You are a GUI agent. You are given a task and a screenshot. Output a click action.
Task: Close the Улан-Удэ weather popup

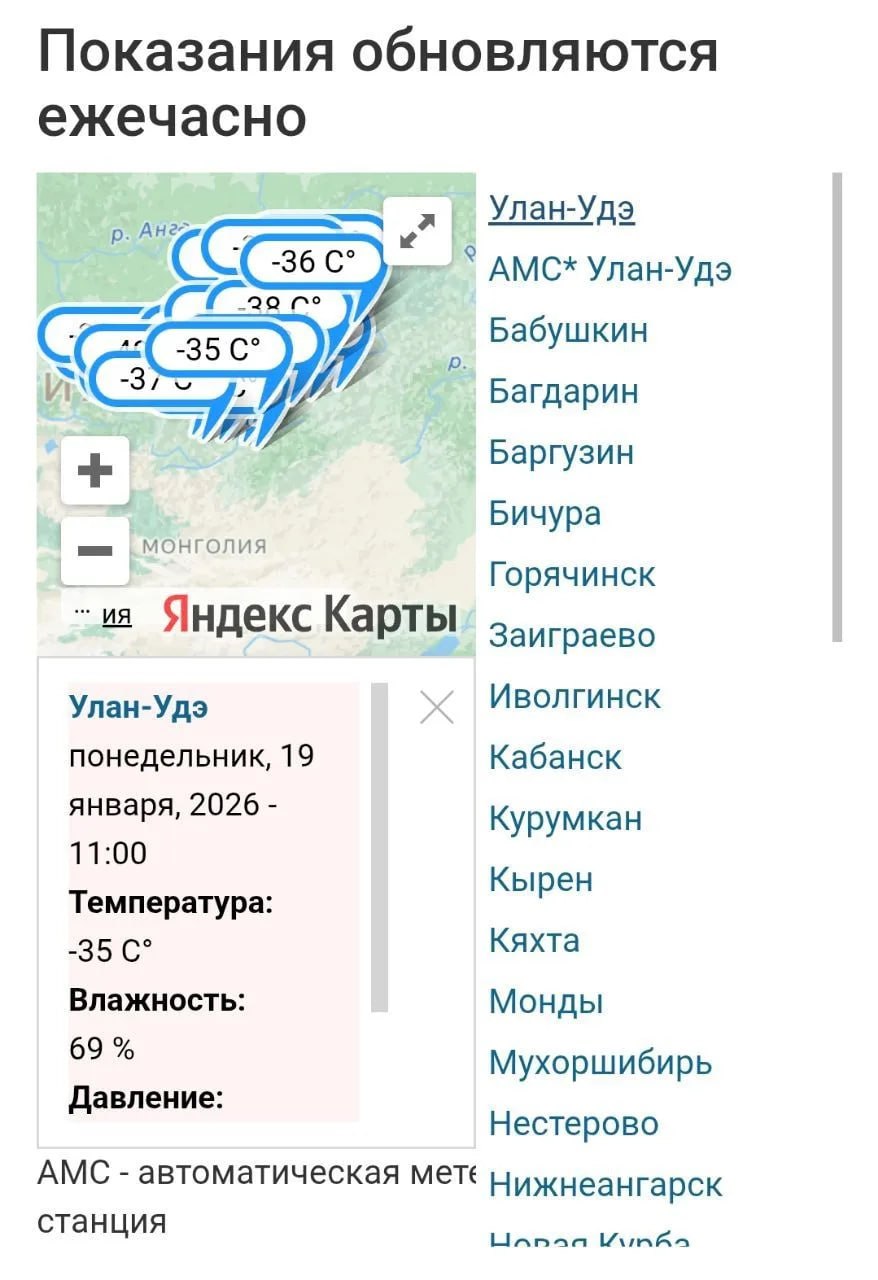[x=437, y=708]
